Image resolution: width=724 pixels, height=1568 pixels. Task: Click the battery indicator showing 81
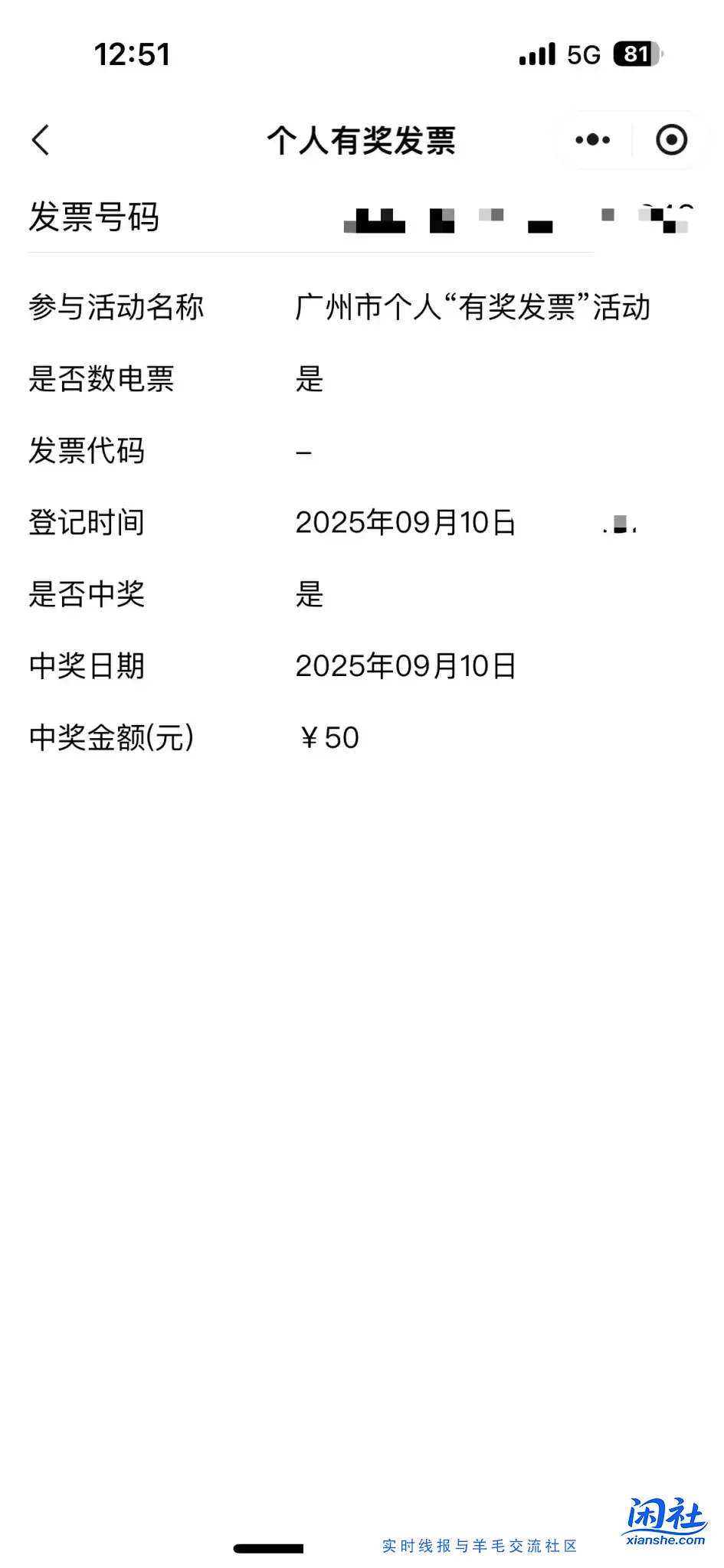pos(637,52)
